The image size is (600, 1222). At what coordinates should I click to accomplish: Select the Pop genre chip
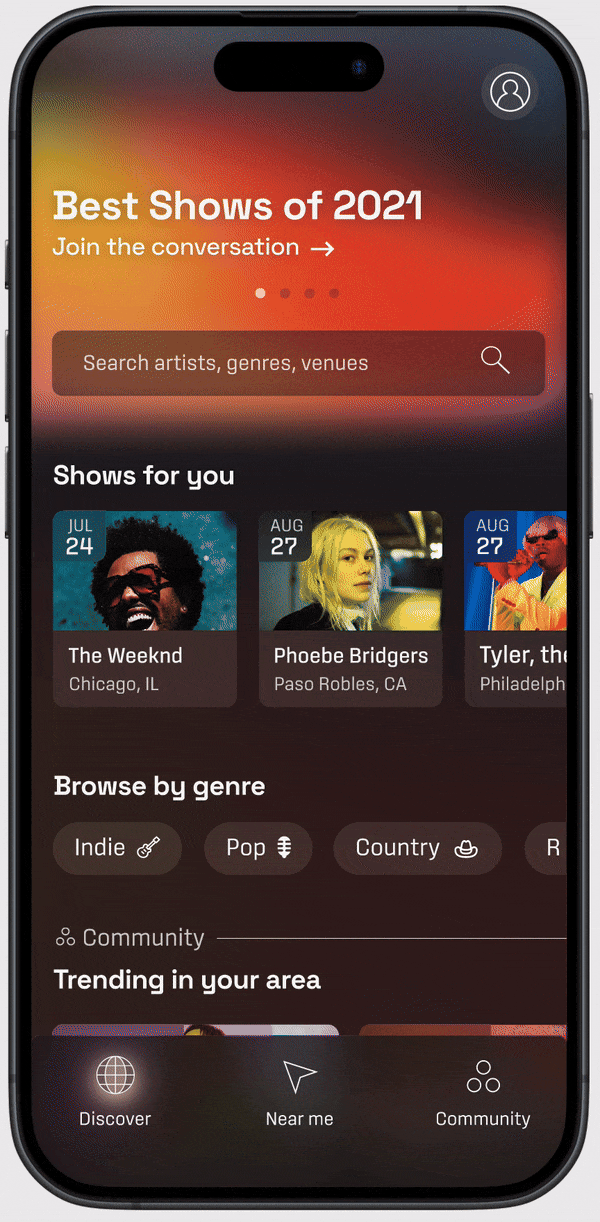pos(258,848)
